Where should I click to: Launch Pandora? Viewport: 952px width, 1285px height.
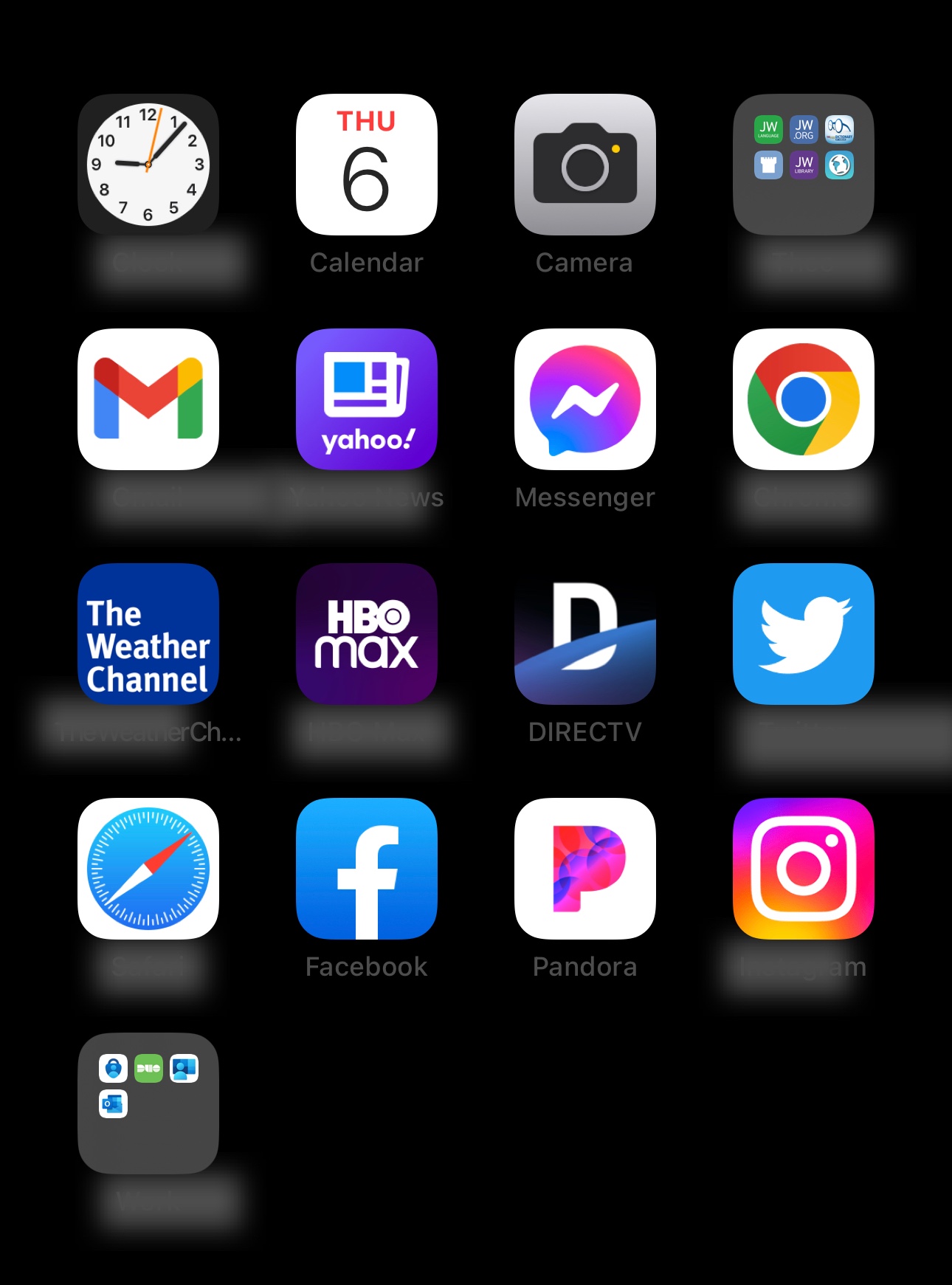(x=585, y=869)
